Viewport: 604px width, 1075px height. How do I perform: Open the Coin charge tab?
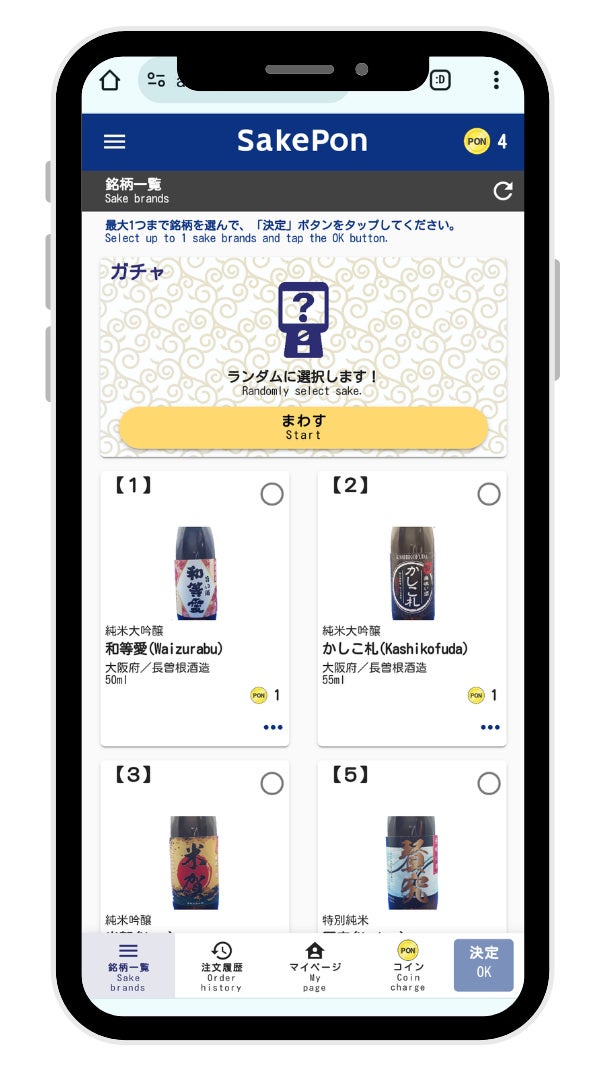(x=408, y=966)
